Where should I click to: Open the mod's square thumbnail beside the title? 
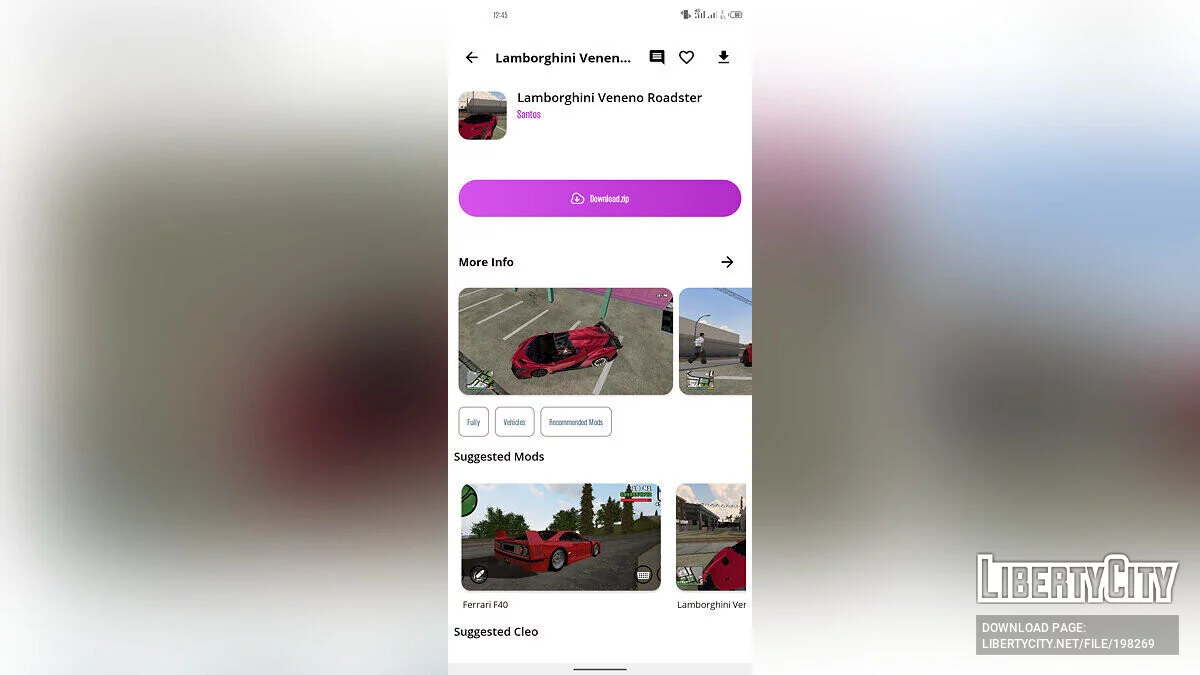(x=482, y=115)
